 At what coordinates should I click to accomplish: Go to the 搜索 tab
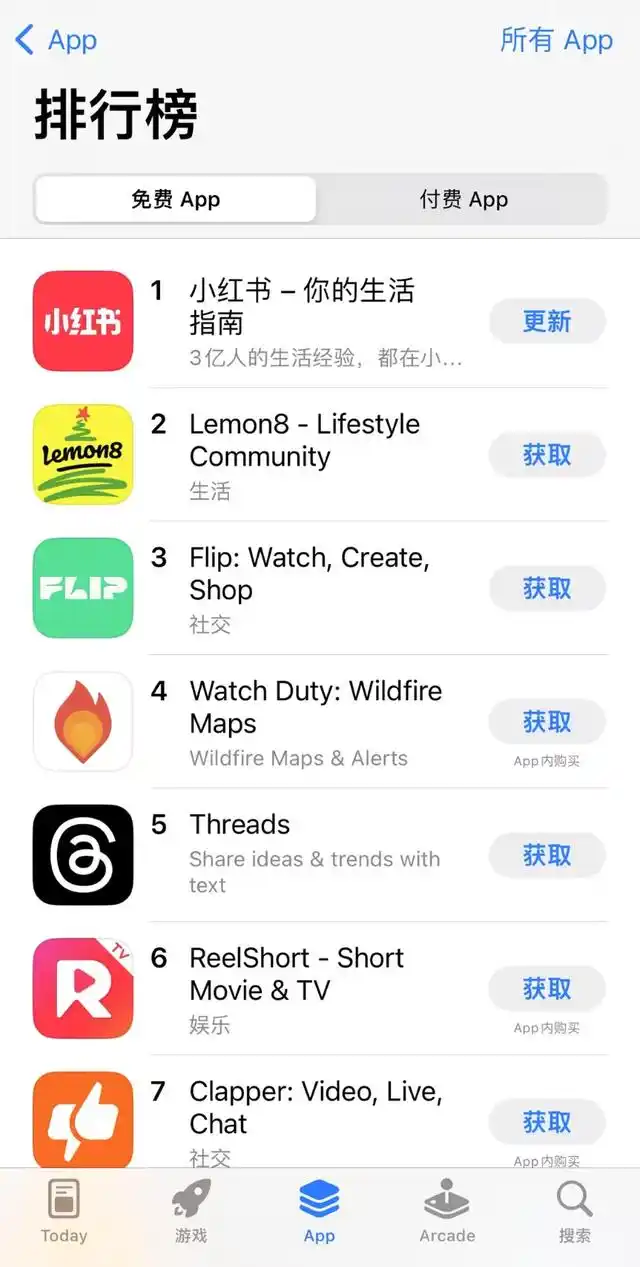coord(575,1210)
